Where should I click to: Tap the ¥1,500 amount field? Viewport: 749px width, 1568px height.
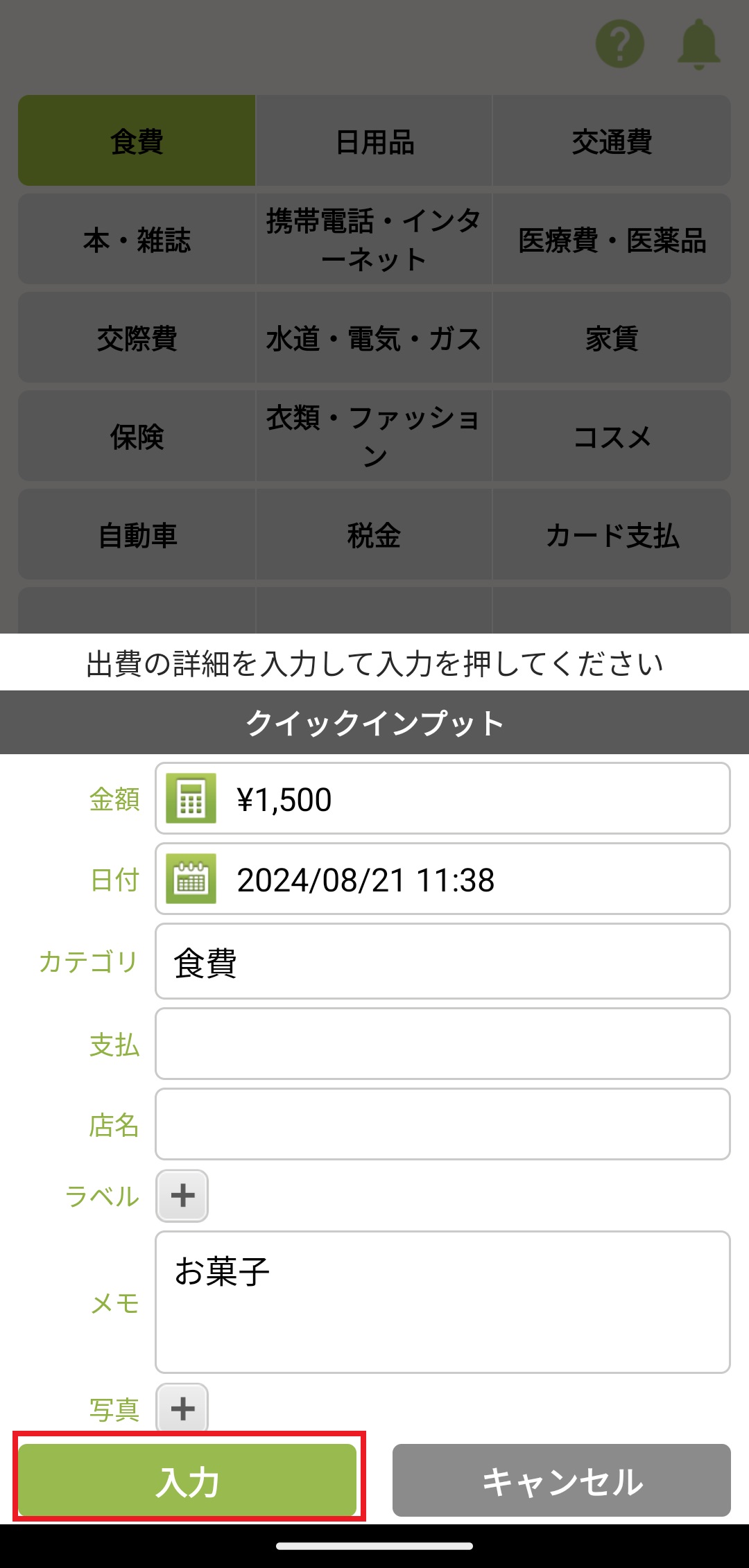point(472,799)
